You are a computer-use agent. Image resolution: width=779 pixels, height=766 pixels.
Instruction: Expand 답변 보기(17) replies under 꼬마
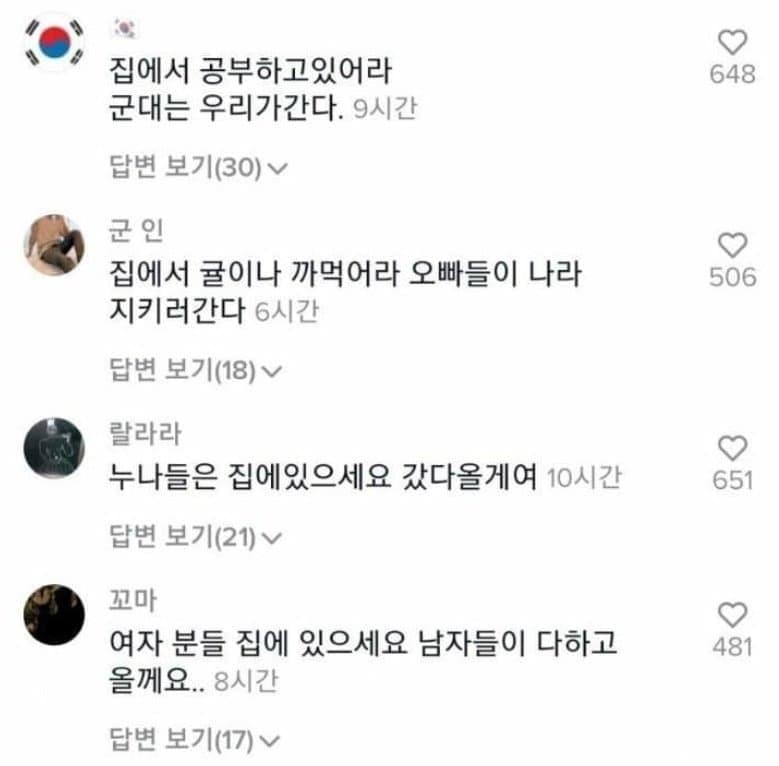click(196, 741)
